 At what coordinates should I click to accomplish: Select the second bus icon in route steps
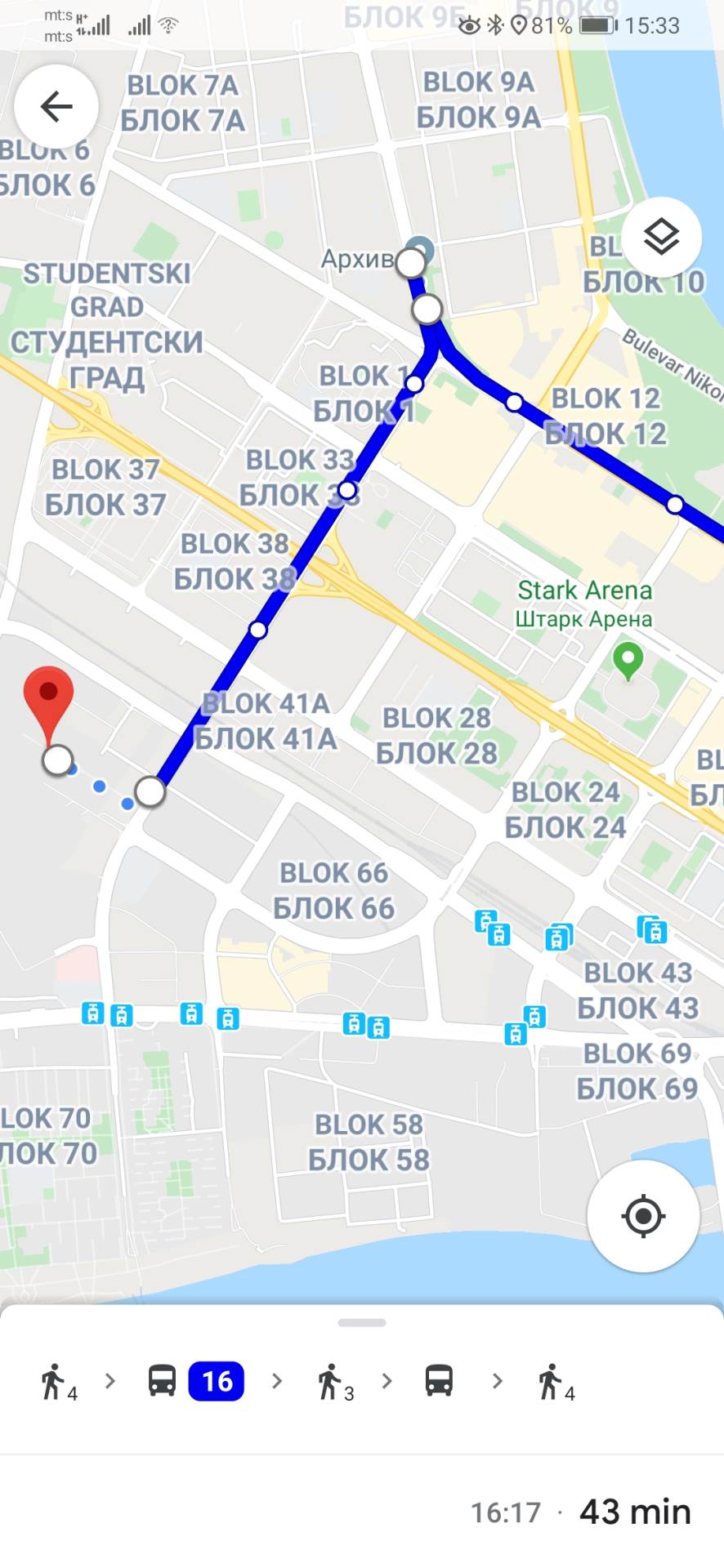click(440, 1380)
